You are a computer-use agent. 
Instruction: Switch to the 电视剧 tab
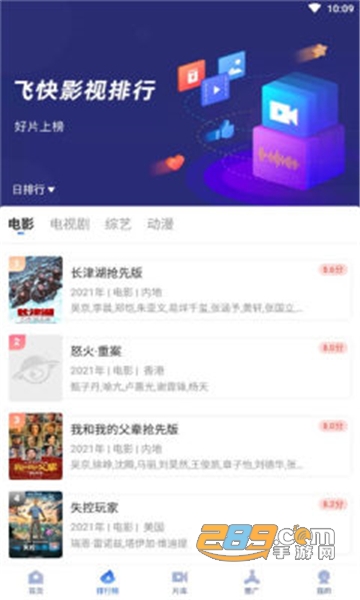70,224
